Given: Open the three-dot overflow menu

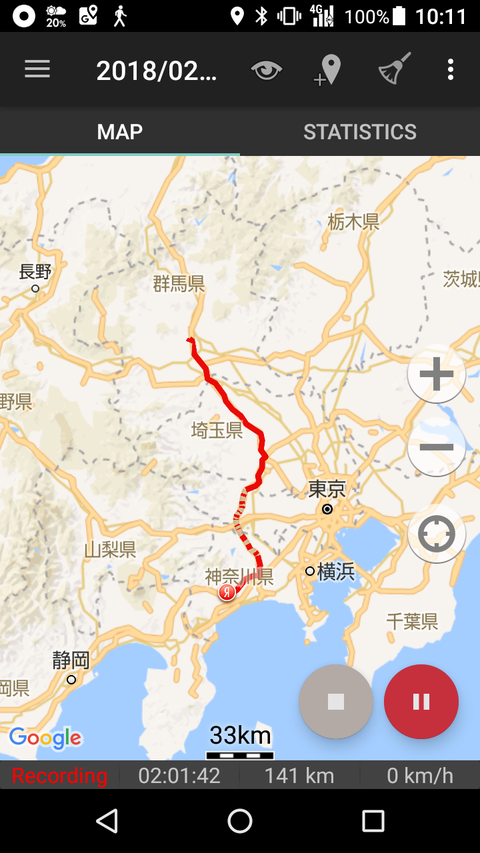Looking at the screenshot, I should tap(450, 70).
